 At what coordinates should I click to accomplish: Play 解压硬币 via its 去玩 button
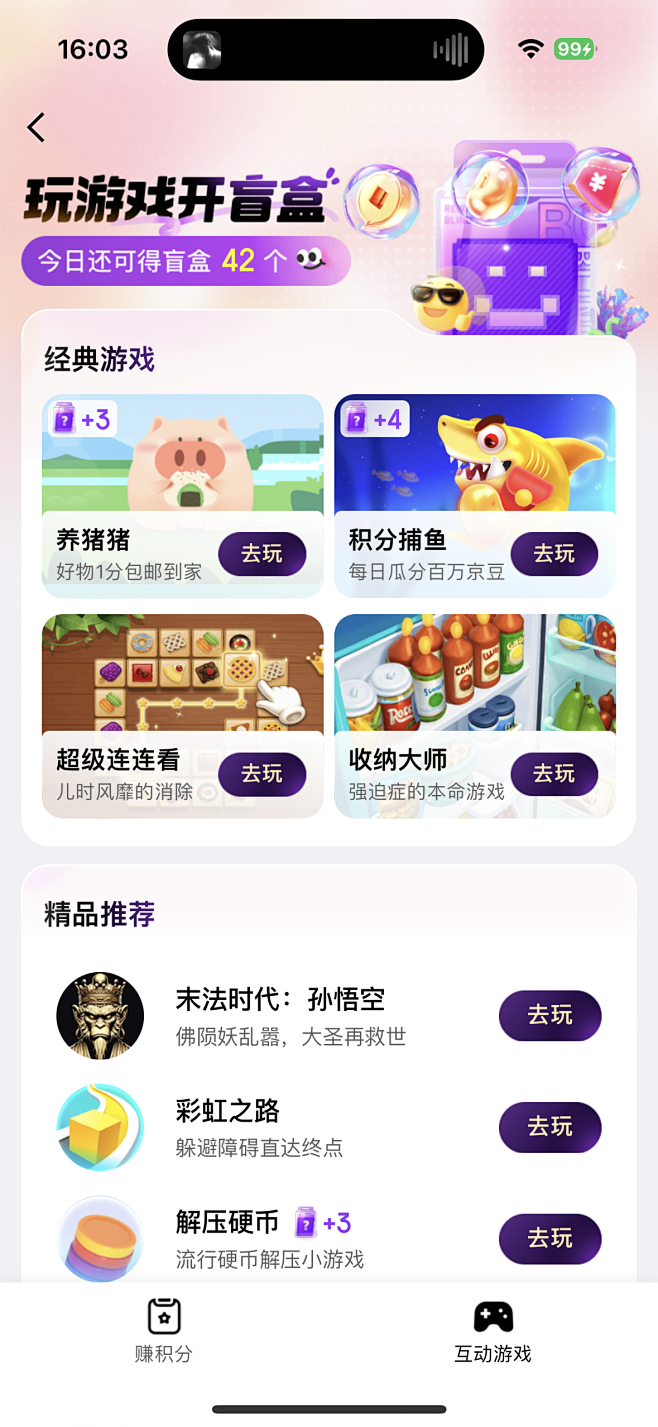(x=550, y=1239)
